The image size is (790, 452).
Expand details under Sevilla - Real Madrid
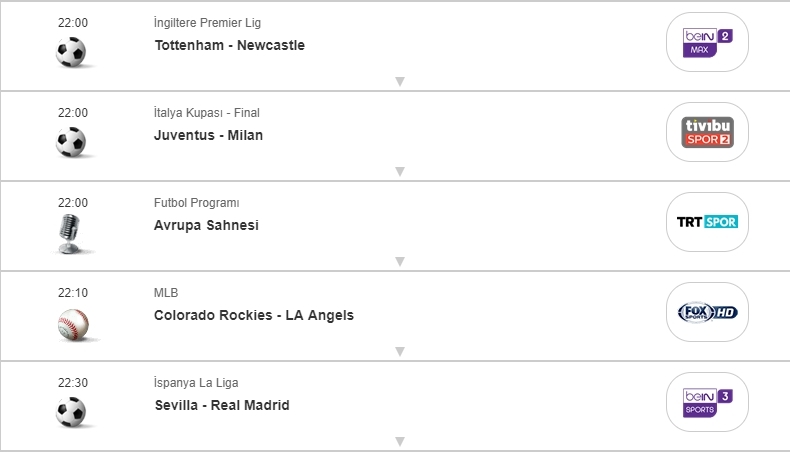[x=399, y=441]
